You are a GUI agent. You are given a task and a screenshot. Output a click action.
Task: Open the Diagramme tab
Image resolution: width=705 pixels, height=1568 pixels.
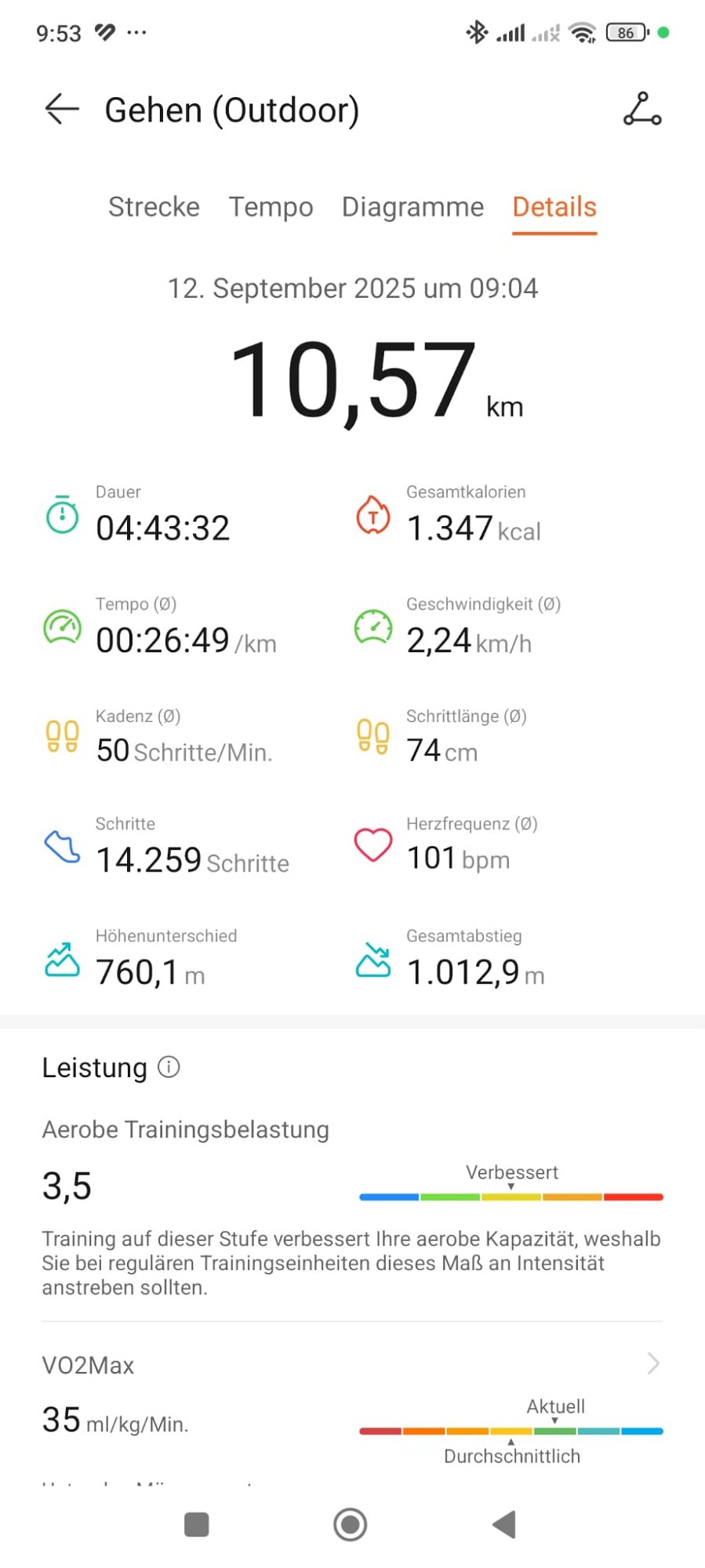pos(412,207)
